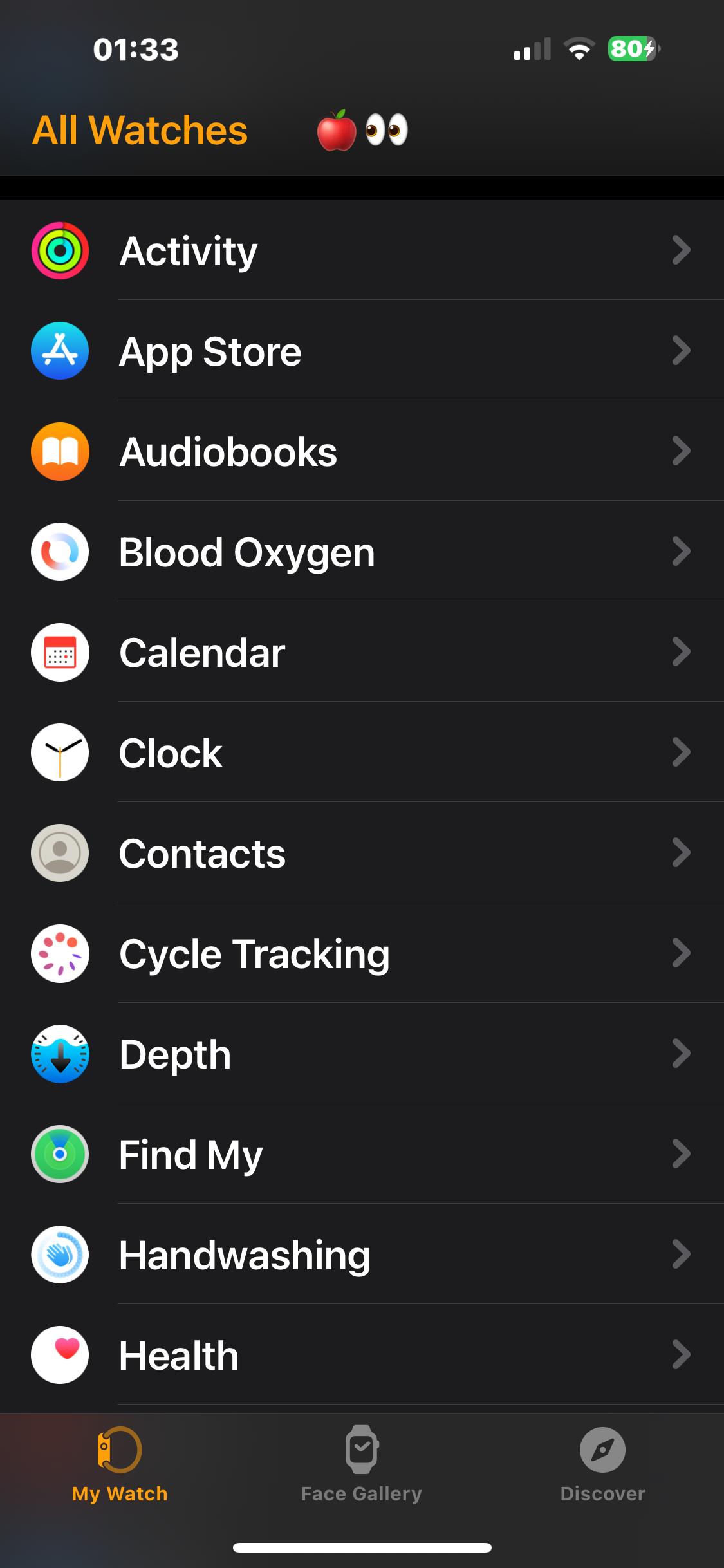Open Health settings
The image size is (724, 1568).
360,1355
